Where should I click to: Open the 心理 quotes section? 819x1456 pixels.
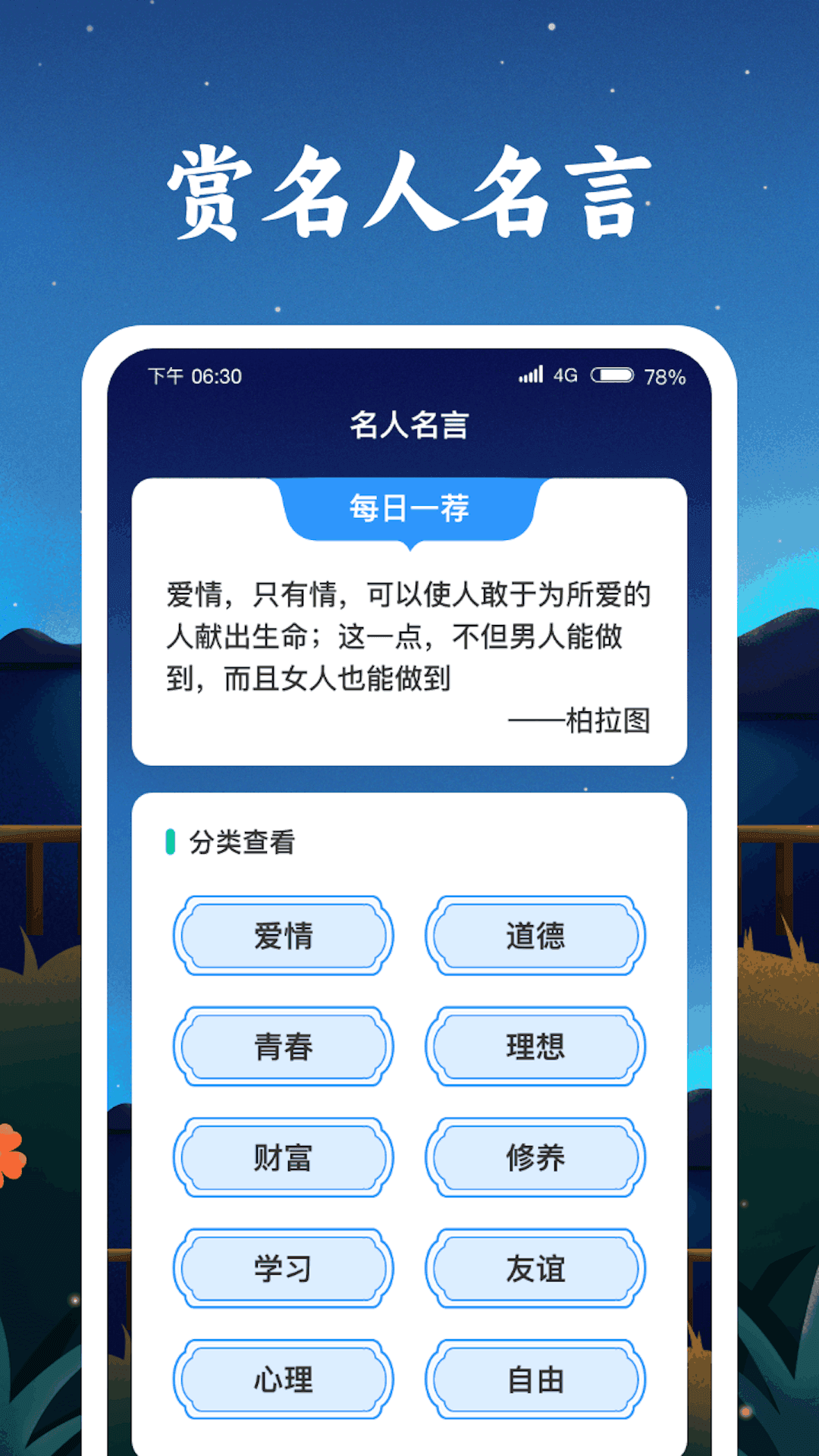pos(283,1380)
